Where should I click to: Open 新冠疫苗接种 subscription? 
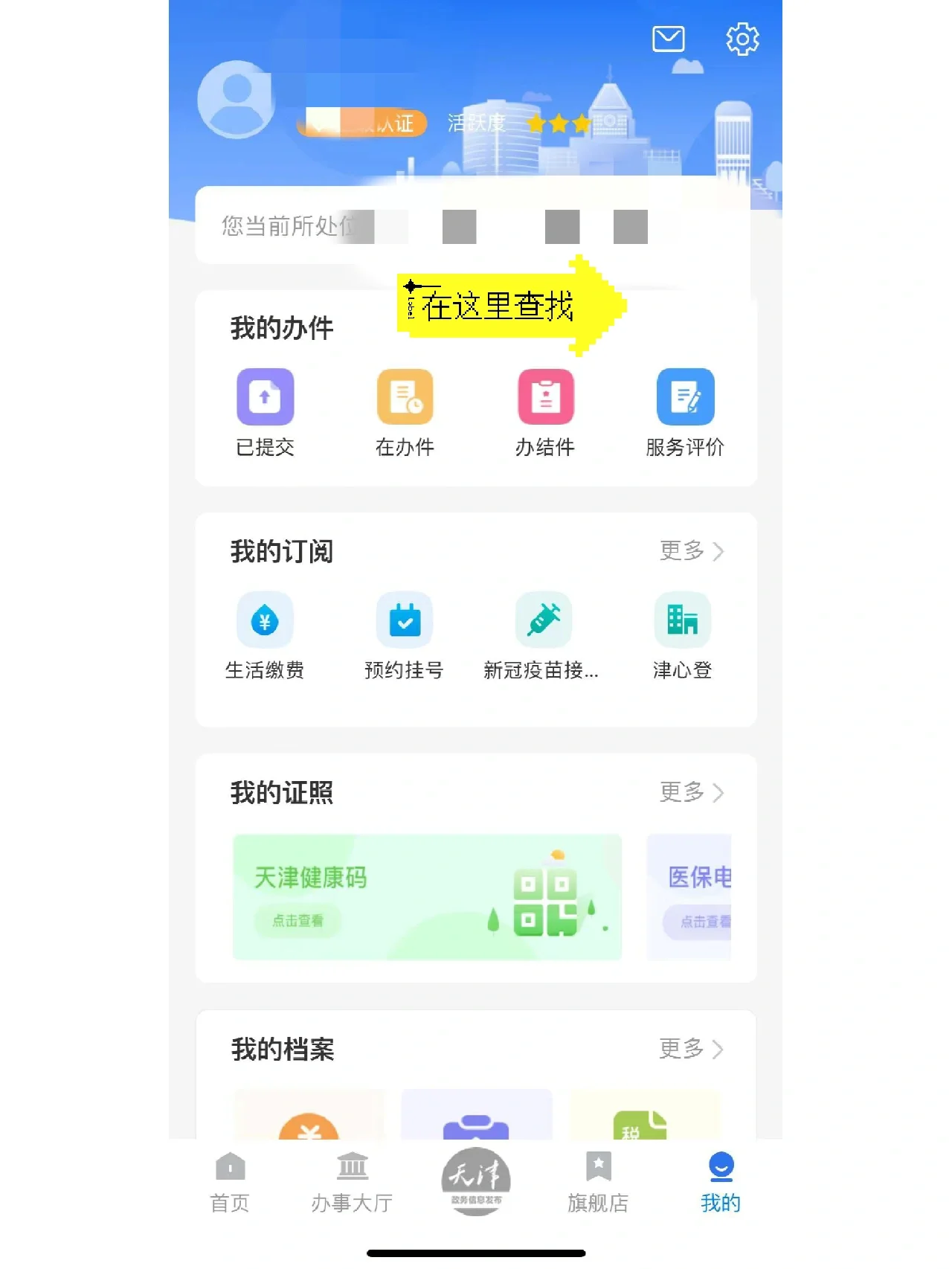click(x=543, y=634)
